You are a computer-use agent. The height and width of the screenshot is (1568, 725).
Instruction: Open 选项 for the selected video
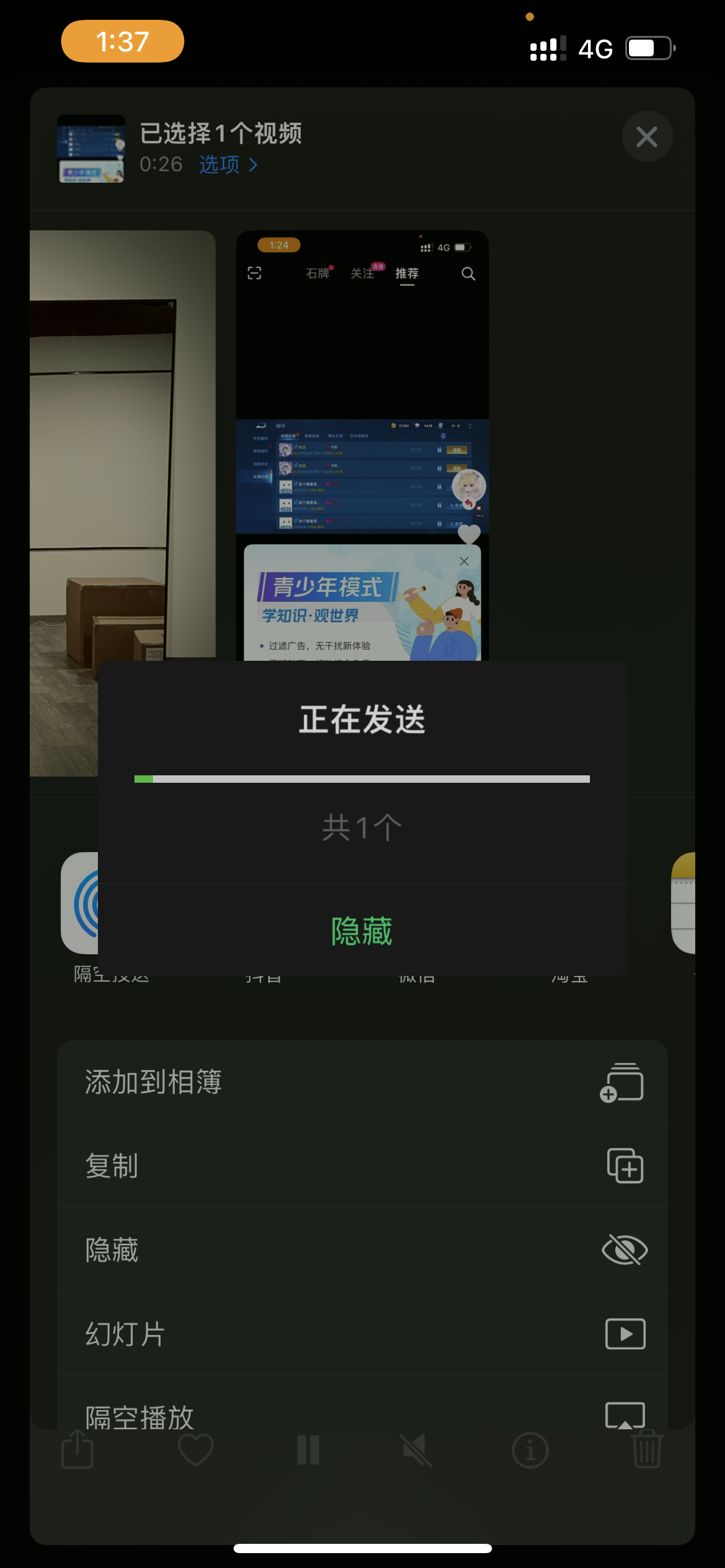[227, 165]
